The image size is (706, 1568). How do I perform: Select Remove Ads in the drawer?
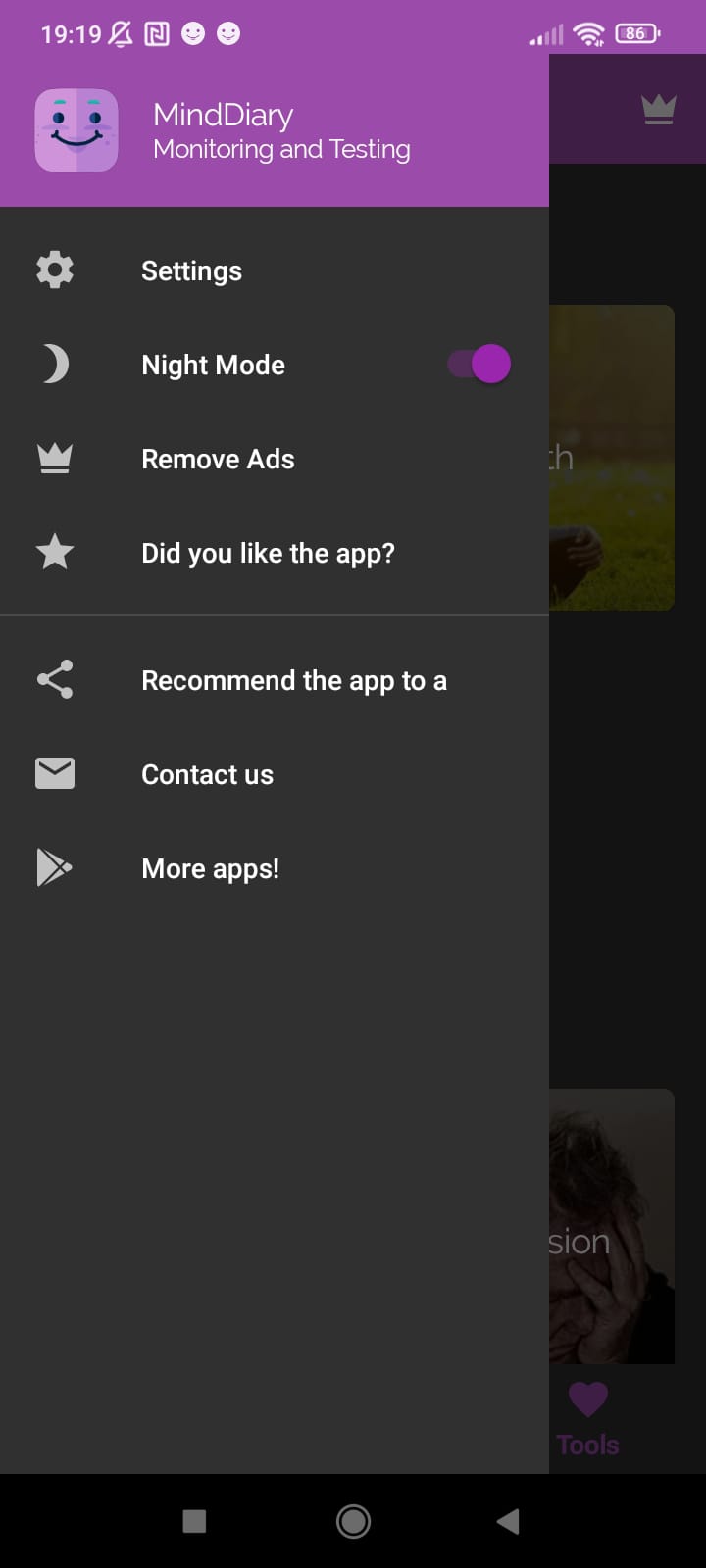pos(218,459)
